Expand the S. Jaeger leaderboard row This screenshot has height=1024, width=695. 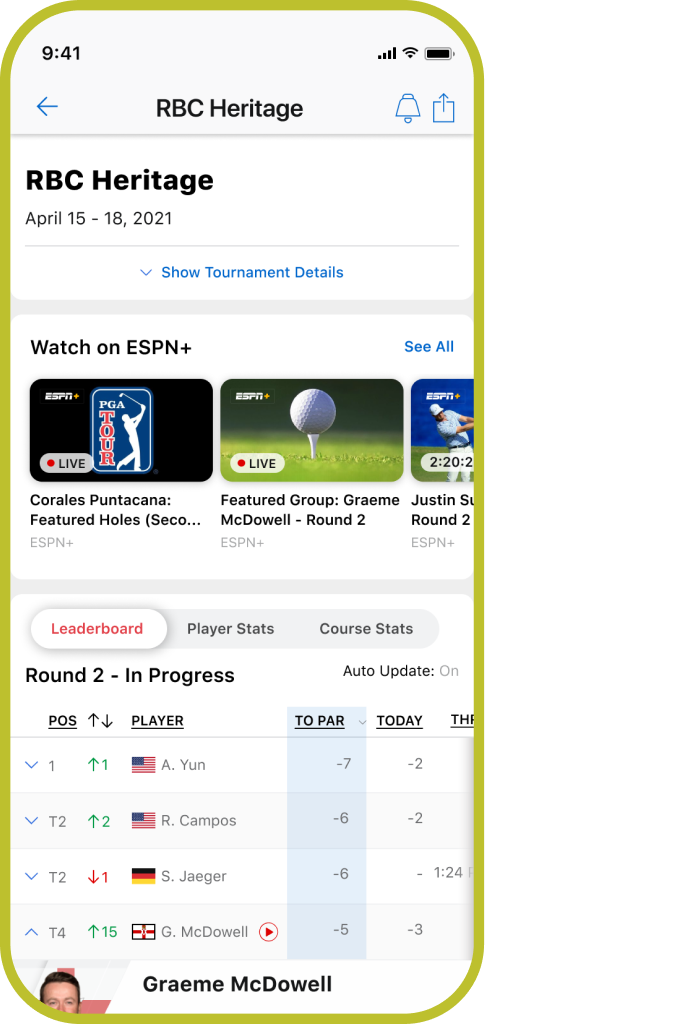point(31,877)
